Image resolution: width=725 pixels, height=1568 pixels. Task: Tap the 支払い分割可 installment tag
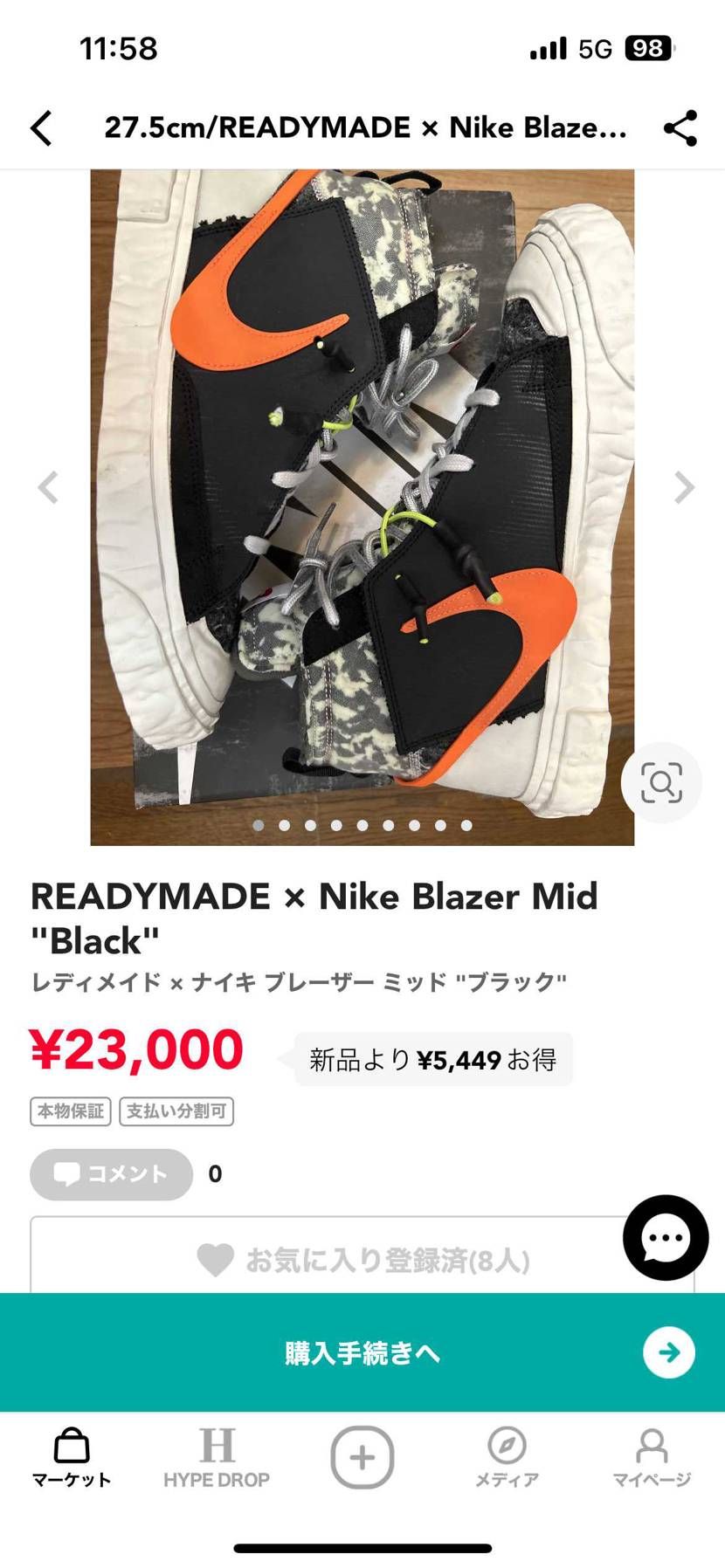(176, 1111)
